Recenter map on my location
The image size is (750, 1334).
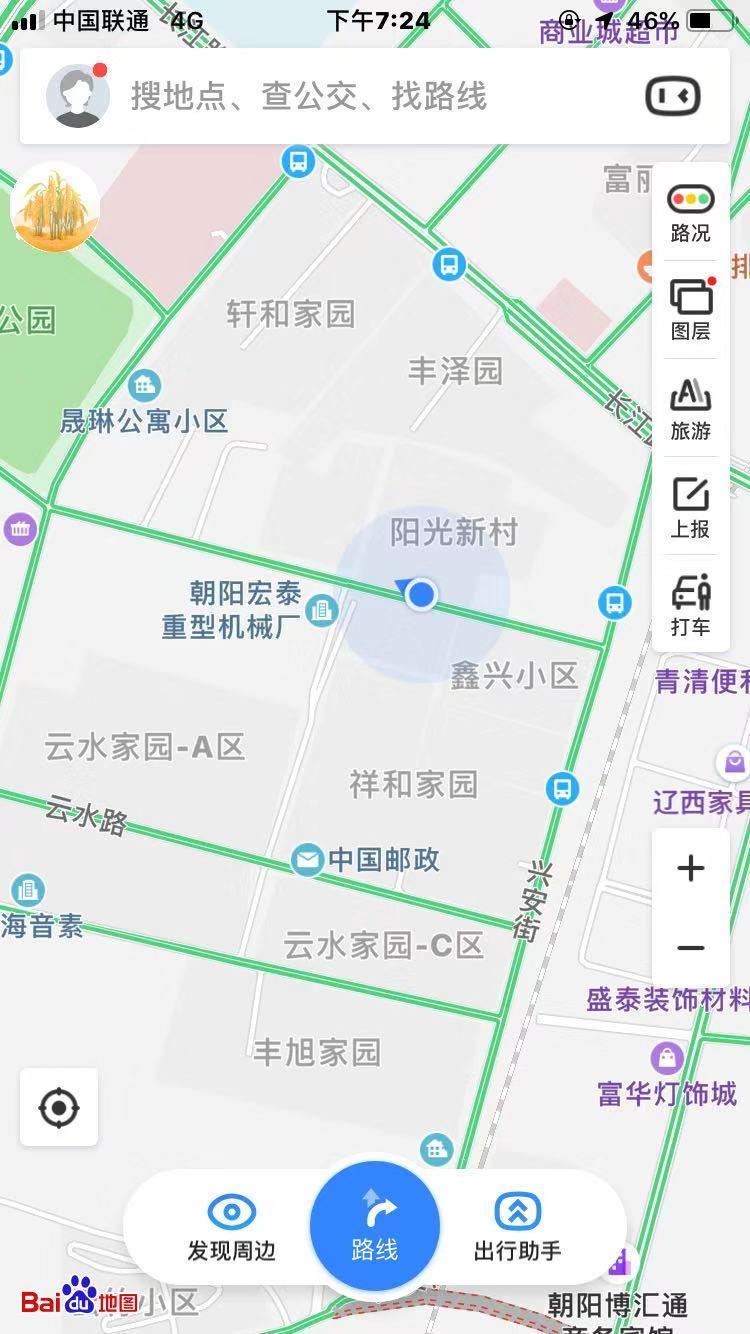click(x=59, y=1107)
